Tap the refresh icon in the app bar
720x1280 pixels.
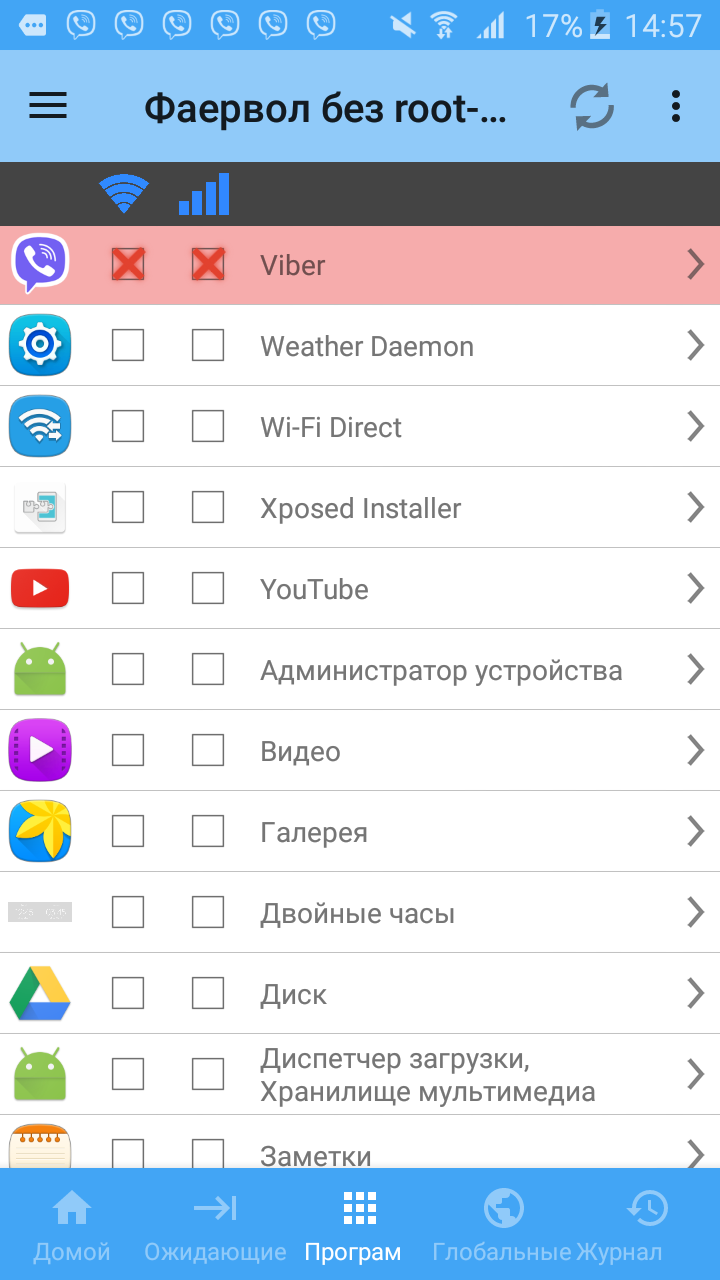point(592,106)
